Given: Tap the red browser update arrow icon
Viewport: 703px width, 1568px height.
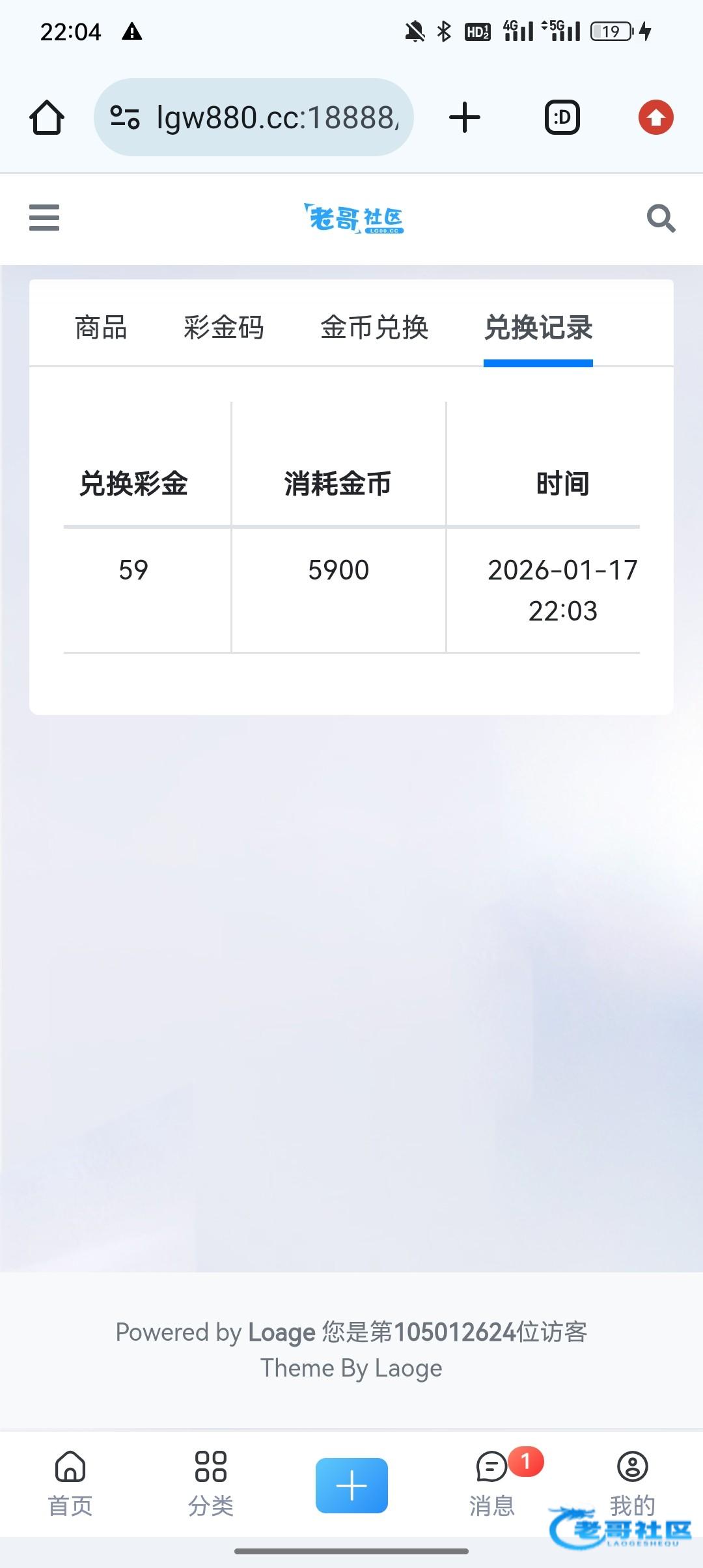Looking at the screenshot, I should [655, 118].
